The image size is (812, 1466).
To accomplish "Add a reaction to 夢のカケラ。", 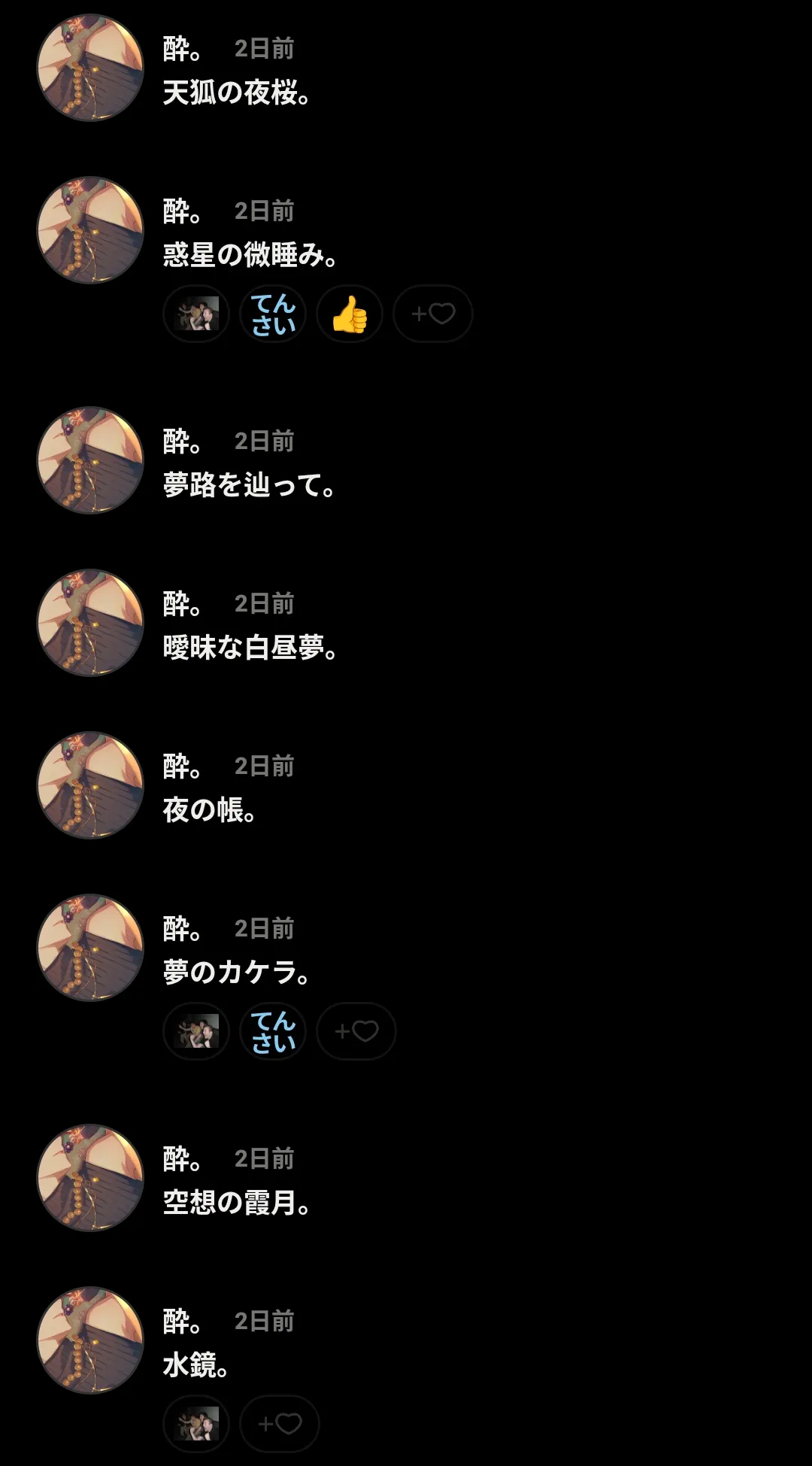I will [x=356, y=1031].
